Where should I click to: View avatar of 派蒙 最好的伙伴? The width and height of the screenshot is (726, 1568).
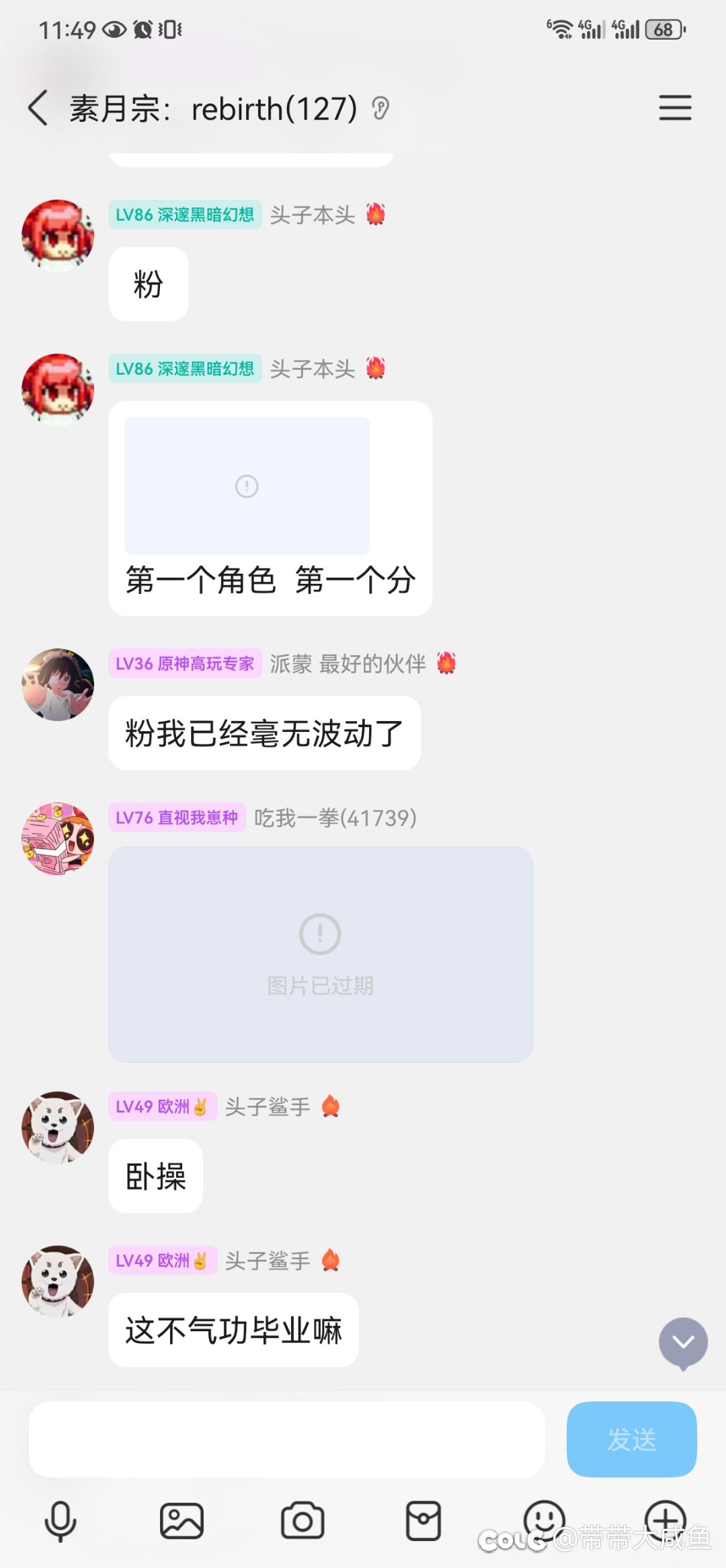click(58, 685)
